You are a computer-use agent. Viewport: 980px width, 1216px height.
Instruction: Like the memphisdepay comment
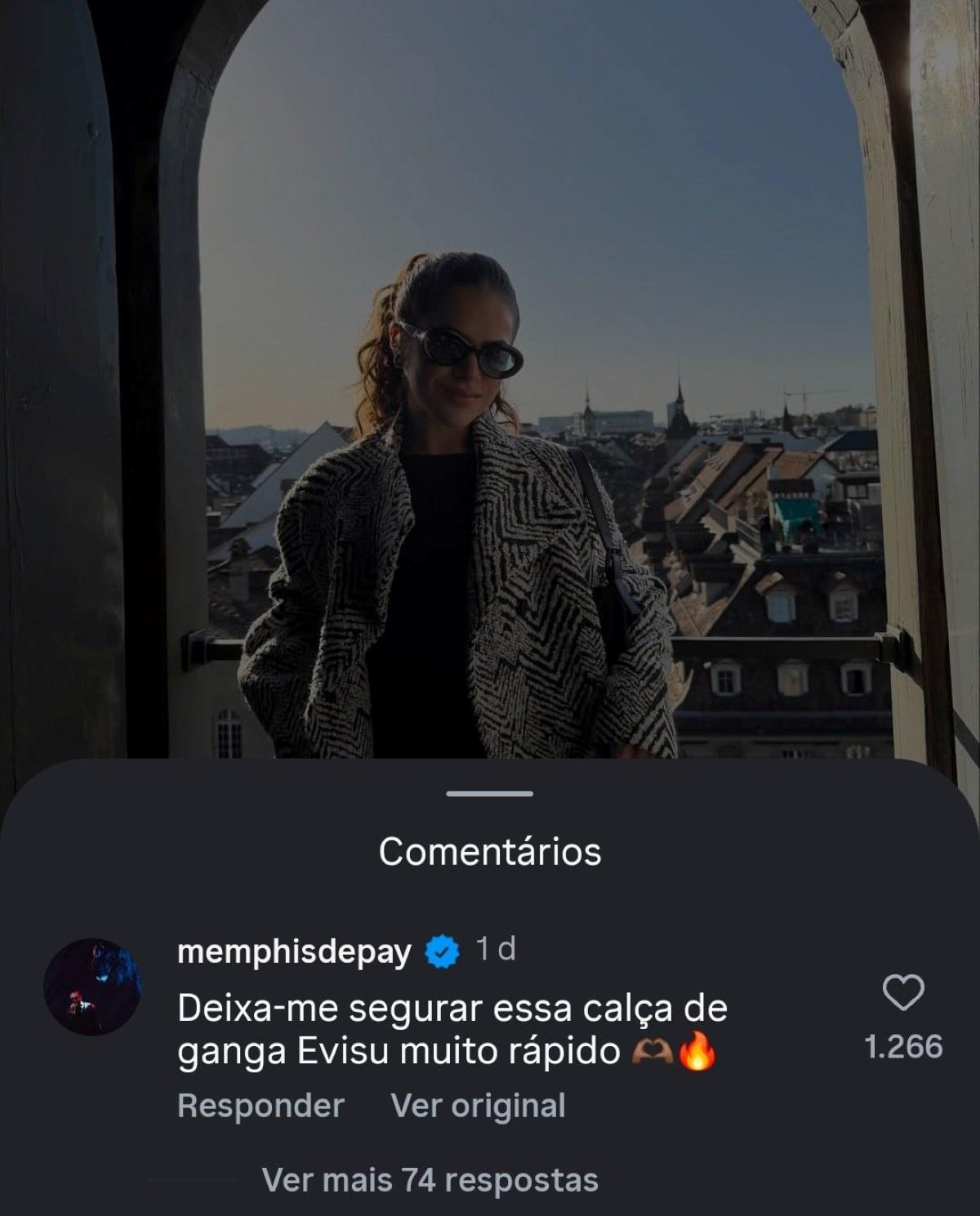(903, 993)
